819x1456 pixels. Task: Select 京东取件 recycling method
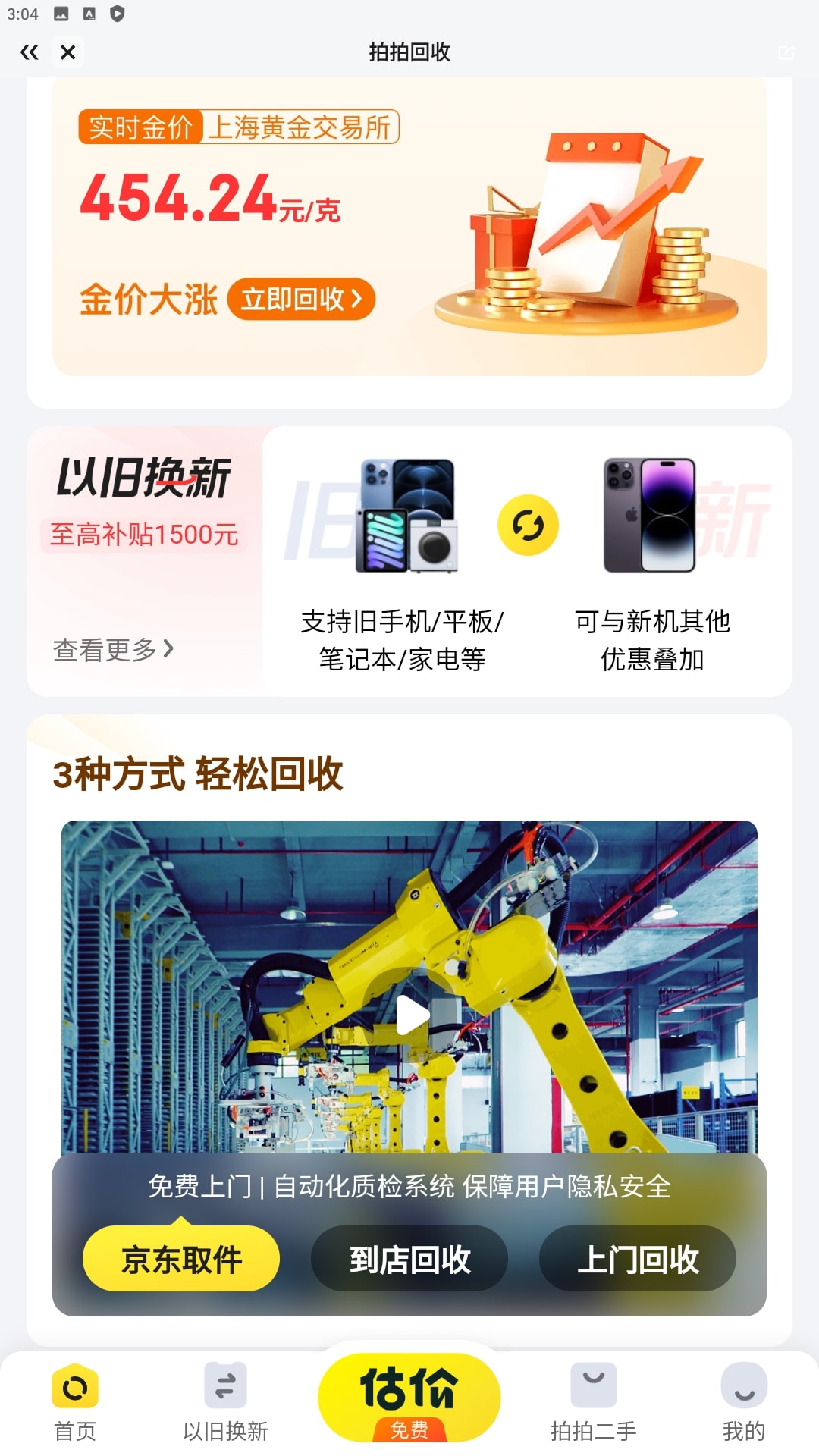click(181, 1259)
